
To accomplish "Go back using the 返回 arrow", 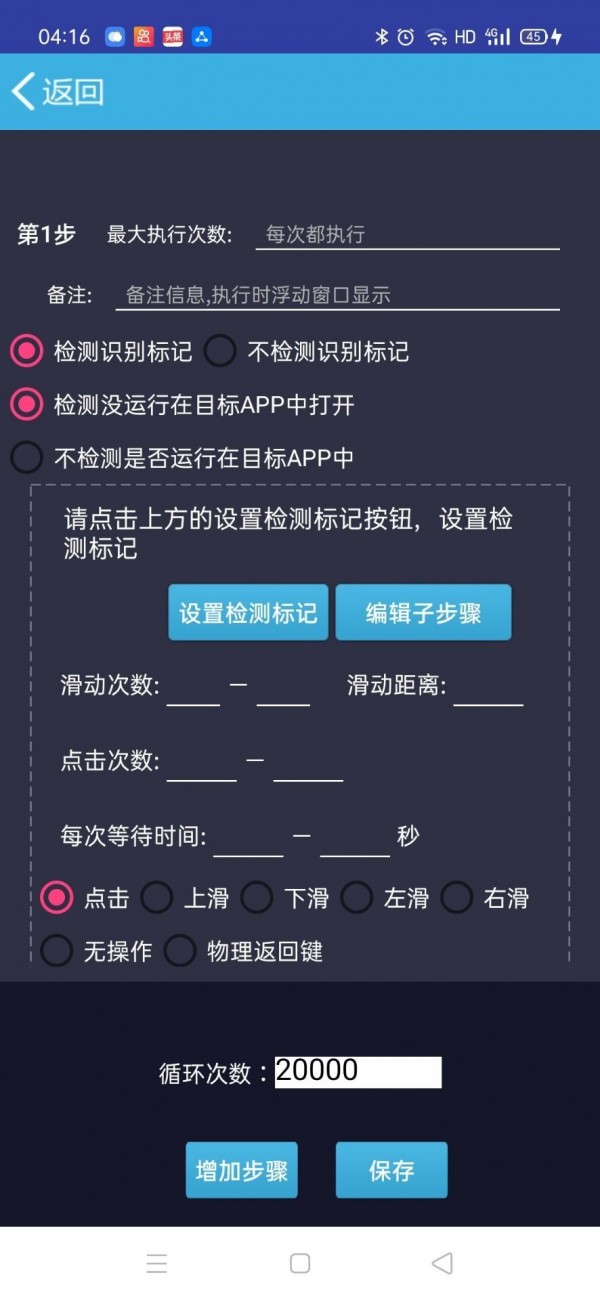I will 56,92.
